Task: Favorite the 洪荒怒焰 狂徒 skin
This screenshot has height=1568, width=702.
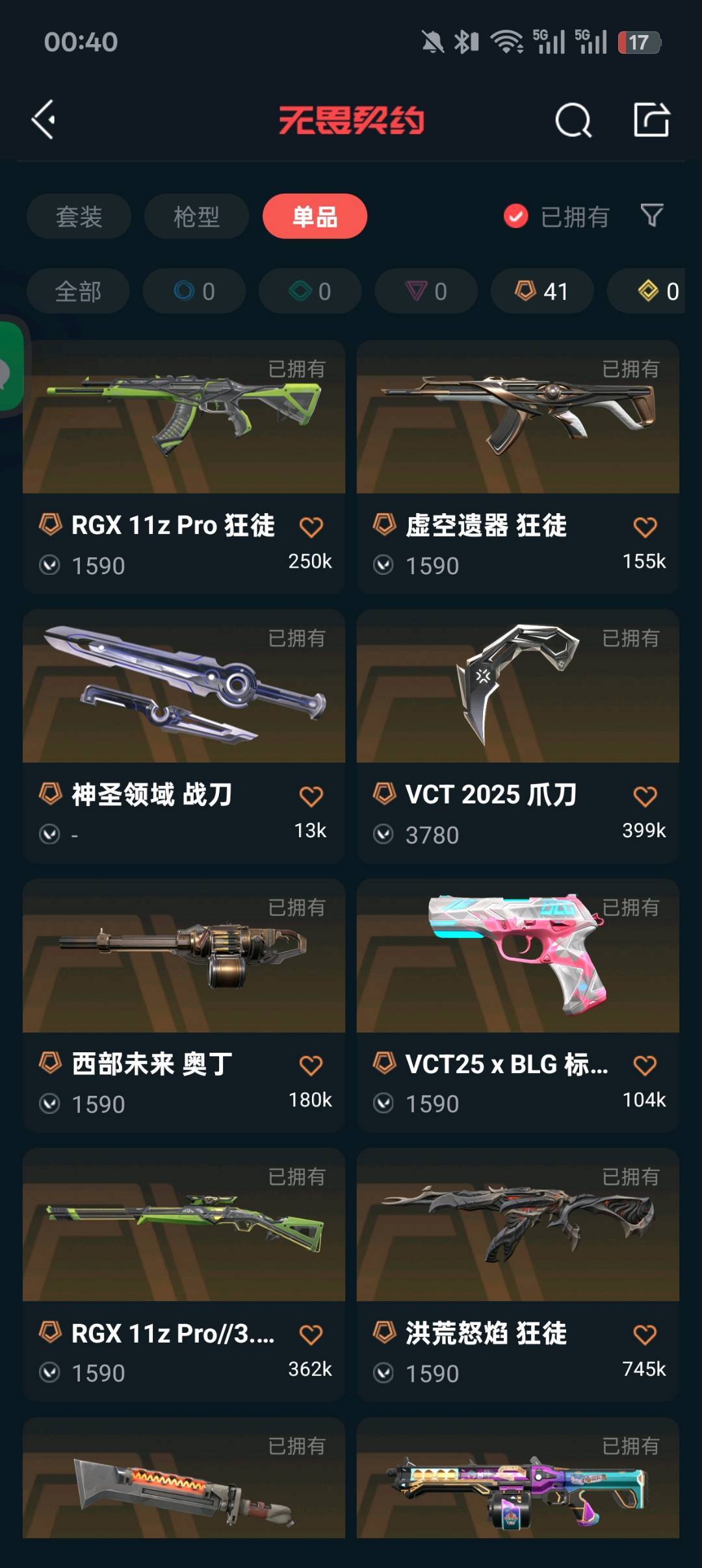Action: [645, 1335]
